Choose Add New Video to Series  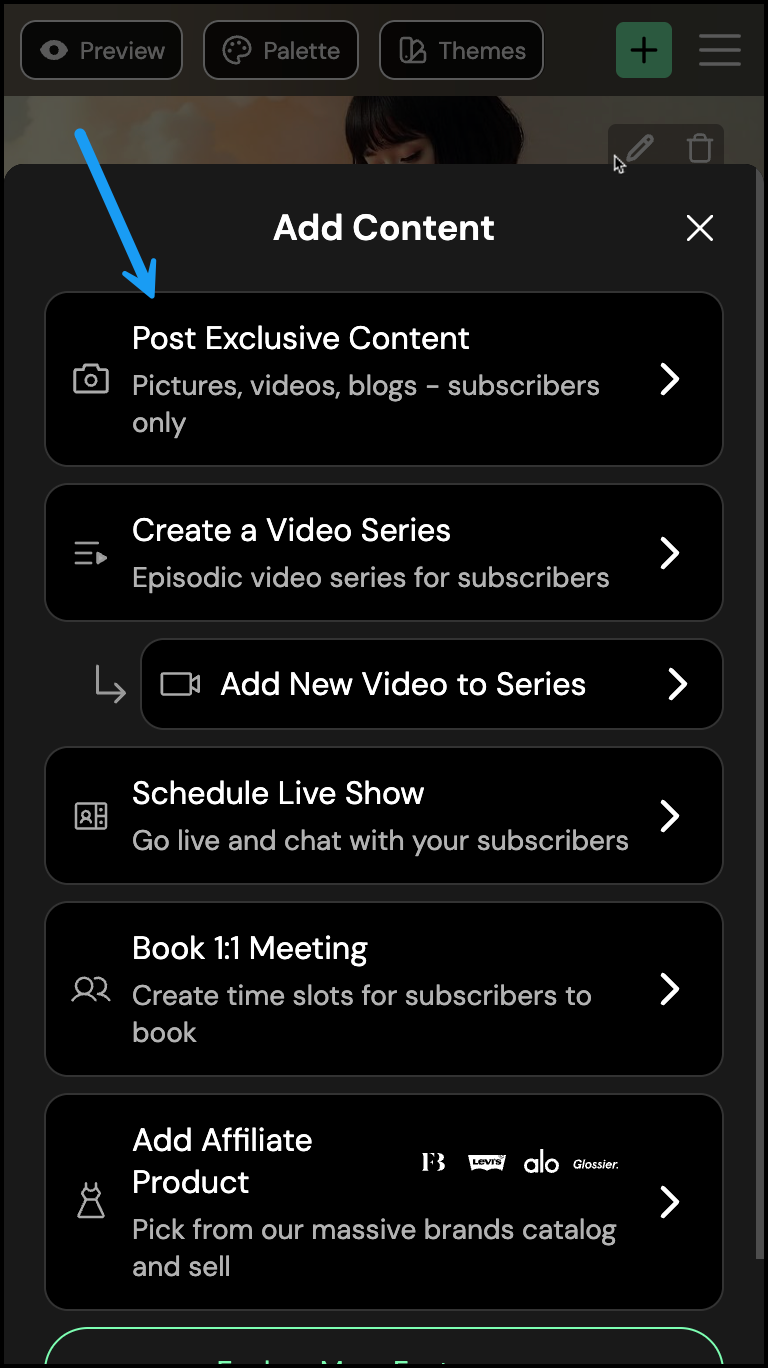coord(432,684)
